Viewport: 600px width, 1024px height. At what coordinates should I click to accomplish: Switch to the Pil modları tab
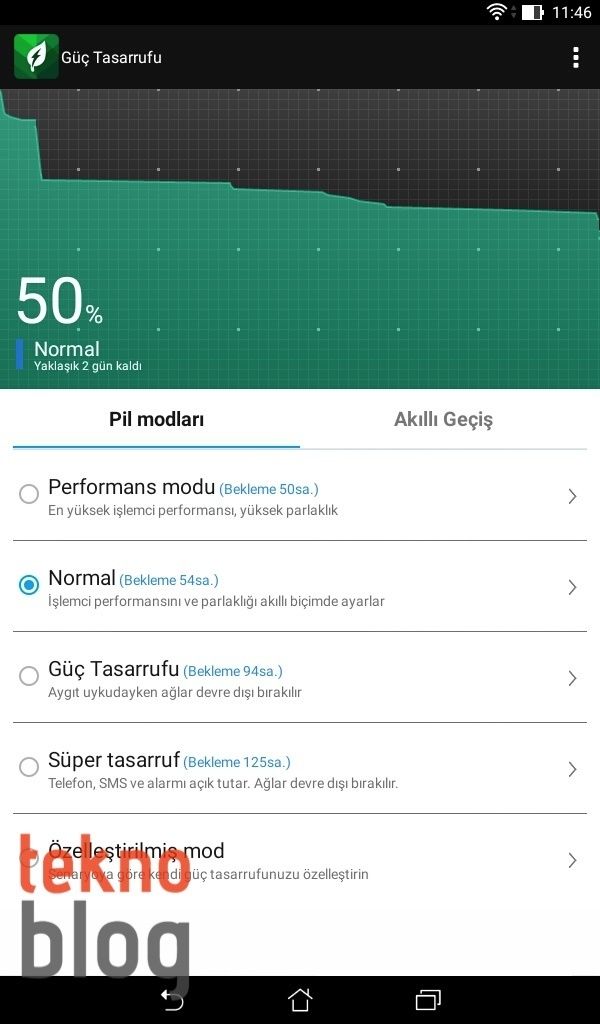156,420
